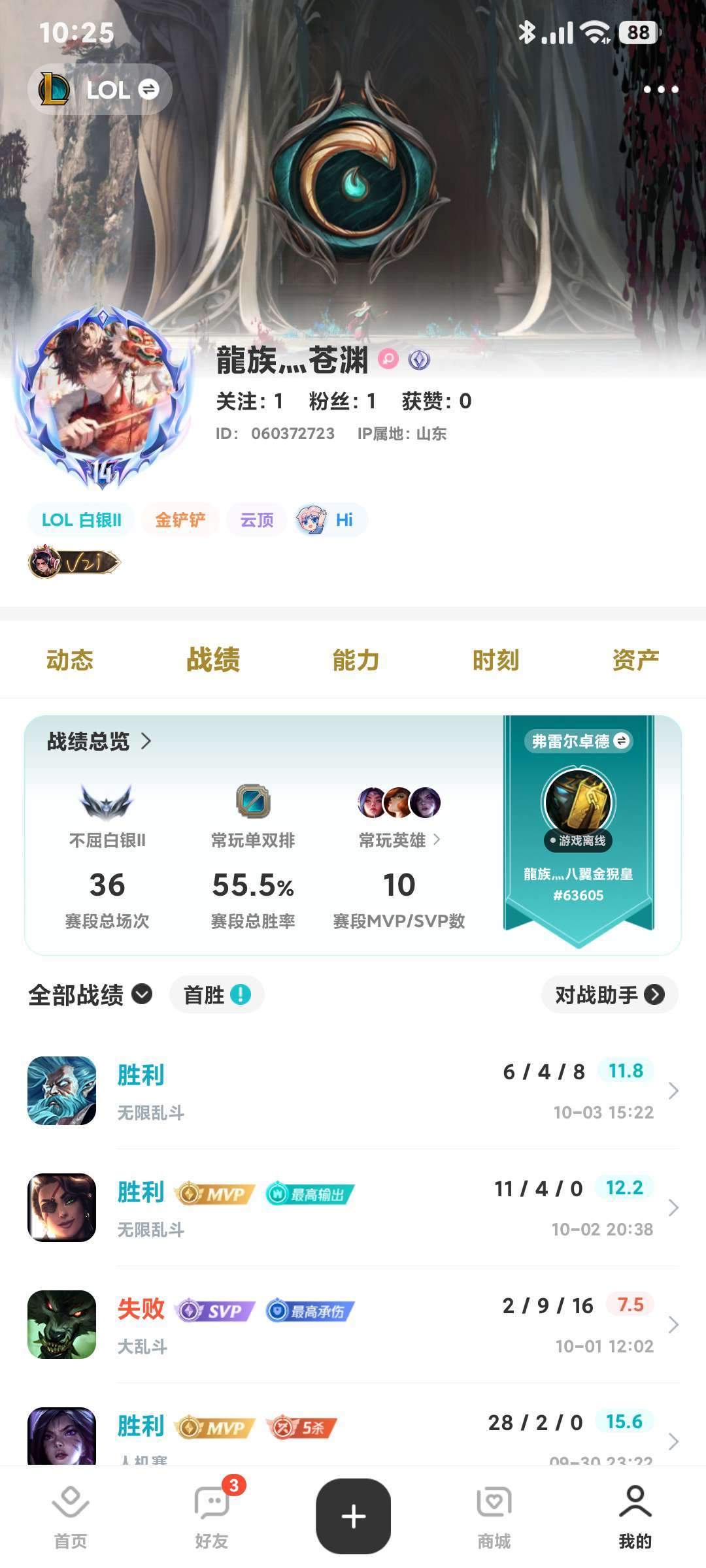Open the 失败 大乱斗 match record
This screenshot has height=1568, width=706.
[x=353, y=1324]
